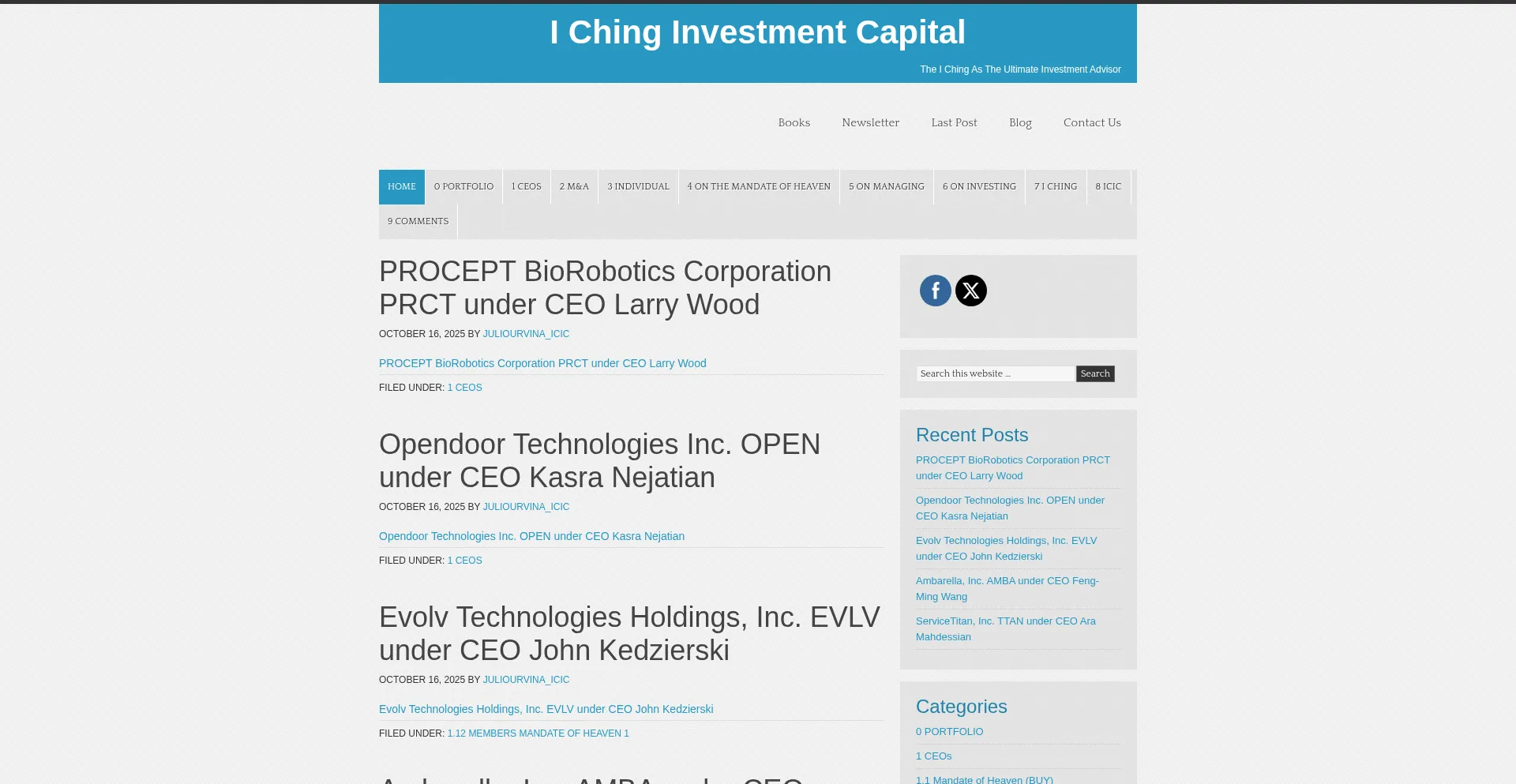Open the PROCEPT BioRobotics post title

point(605,287)
